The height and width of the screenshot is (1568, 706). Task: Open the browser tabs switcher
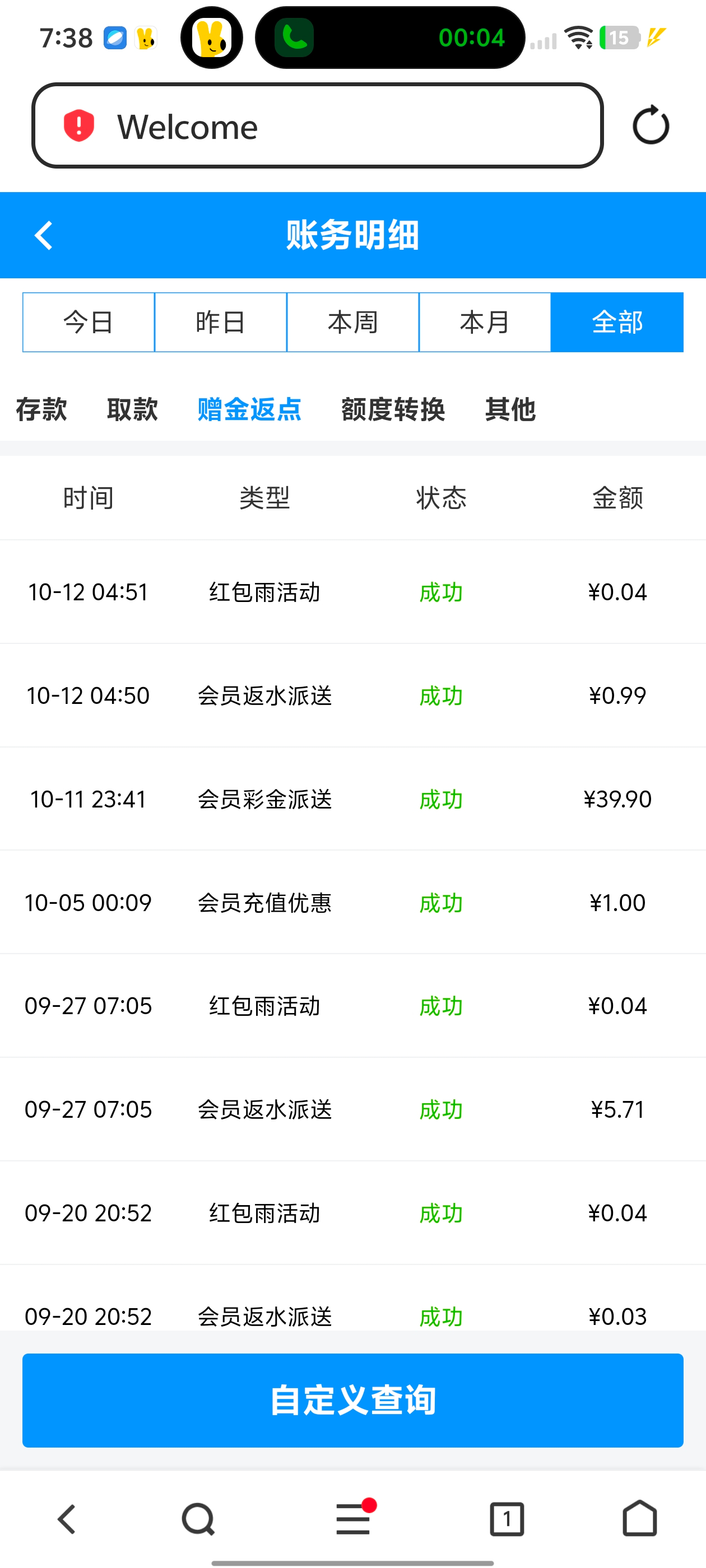point(507,1519)
